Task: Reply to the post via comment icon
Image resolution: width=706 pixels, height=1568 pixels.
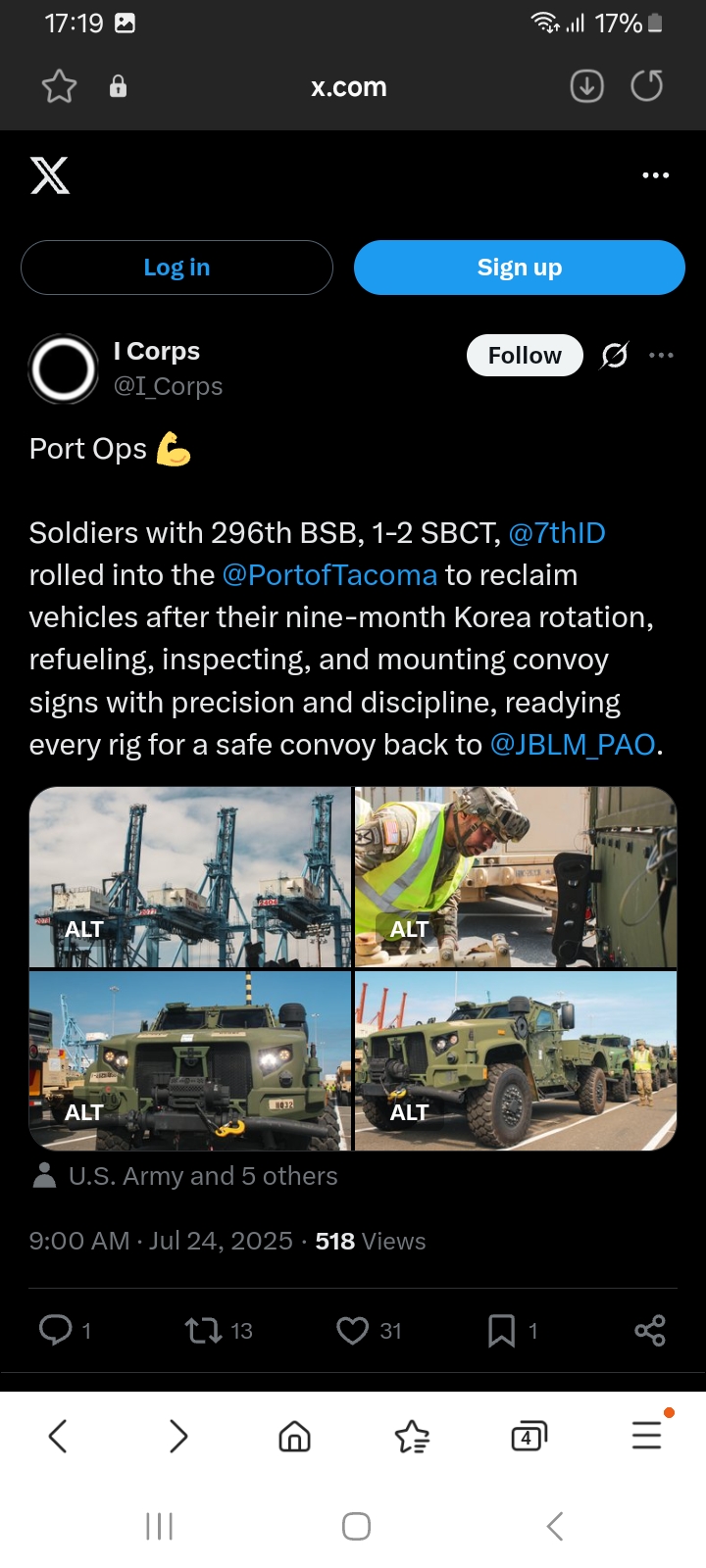Action: tap(55, 1330)
